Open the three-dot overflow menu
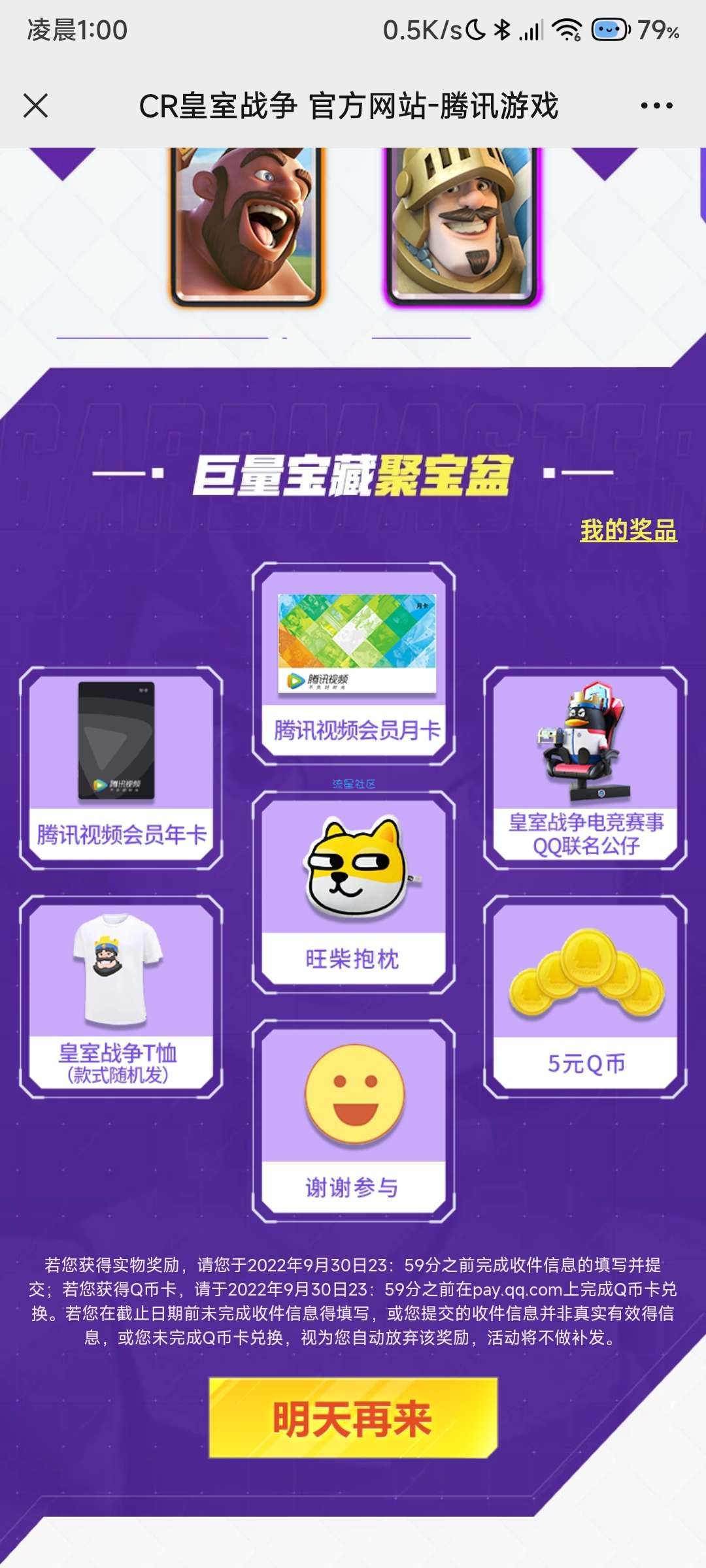Viewport: 706px width, 1568px height. click(x=656, y=105)
